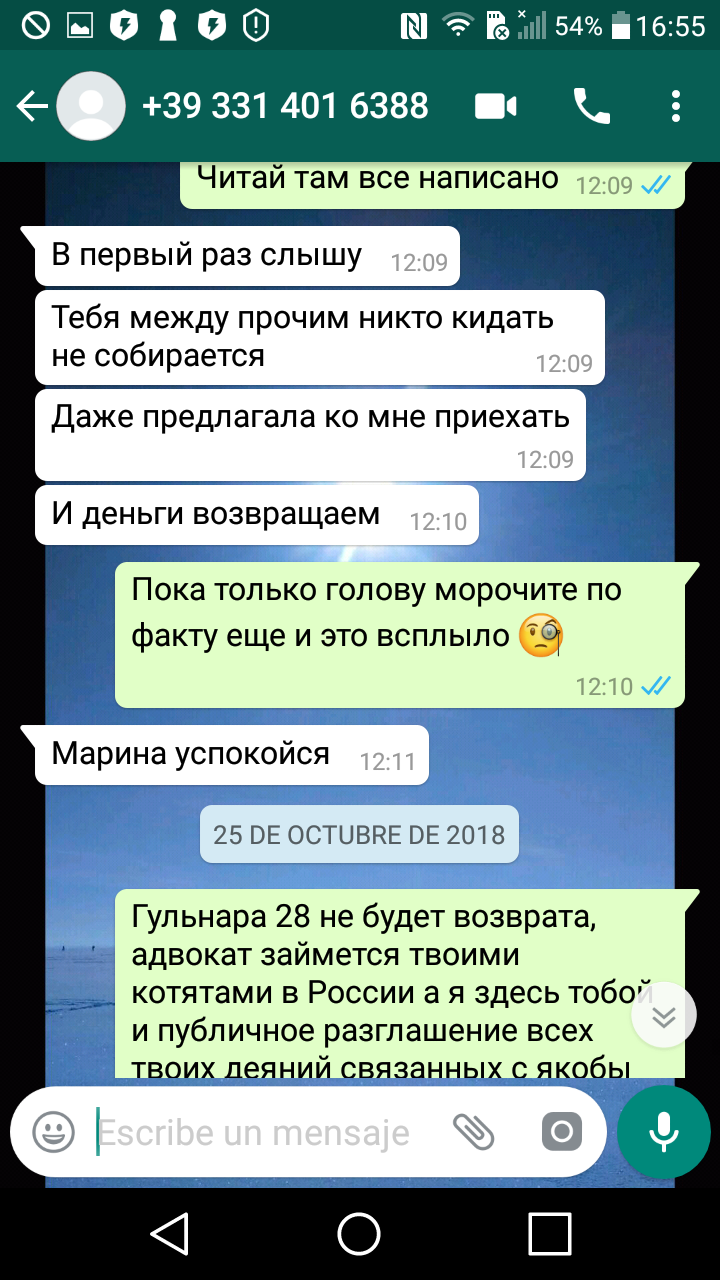This screenshot has height=1280, width=720.
Task: Start a voice call
Action: (591, 106)
